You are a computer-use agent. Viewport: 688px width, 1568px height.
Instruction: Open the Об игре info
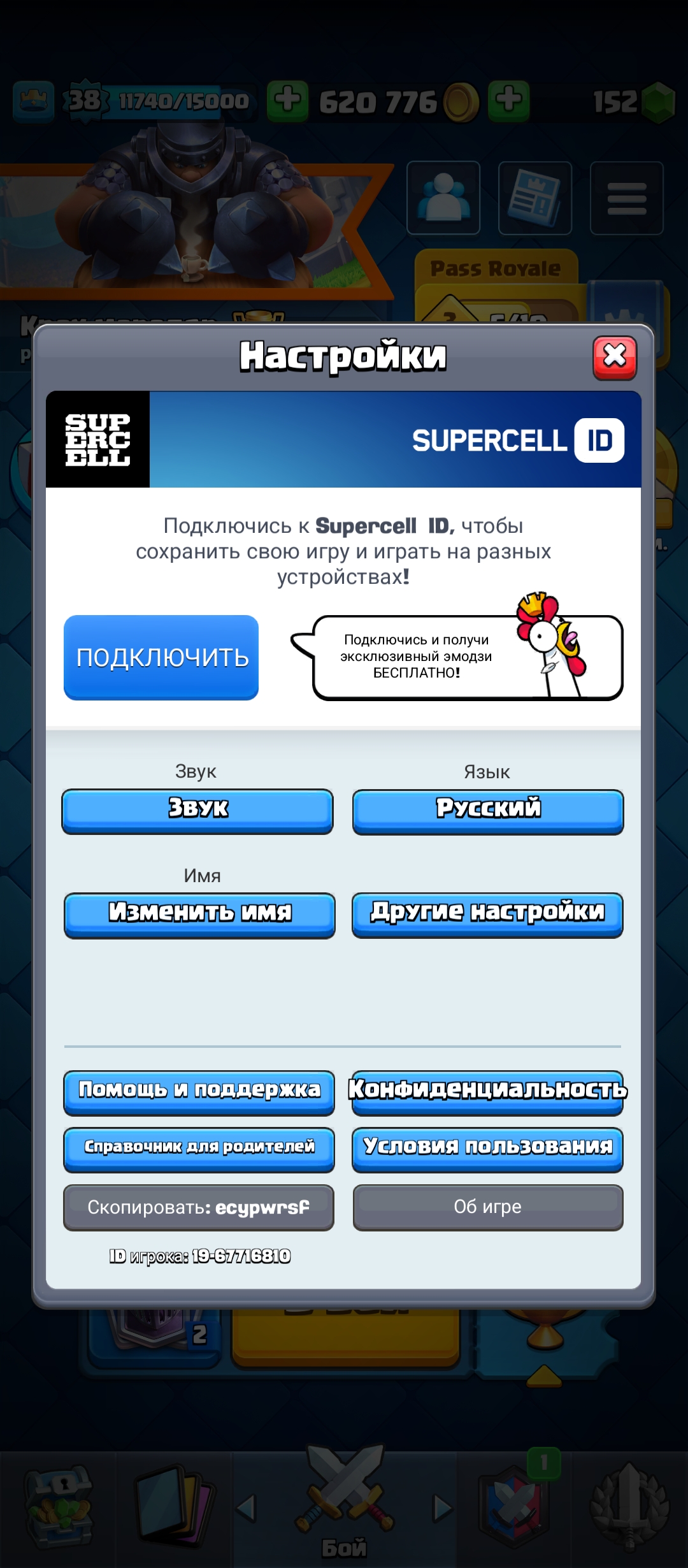(x=488, y=1207)
